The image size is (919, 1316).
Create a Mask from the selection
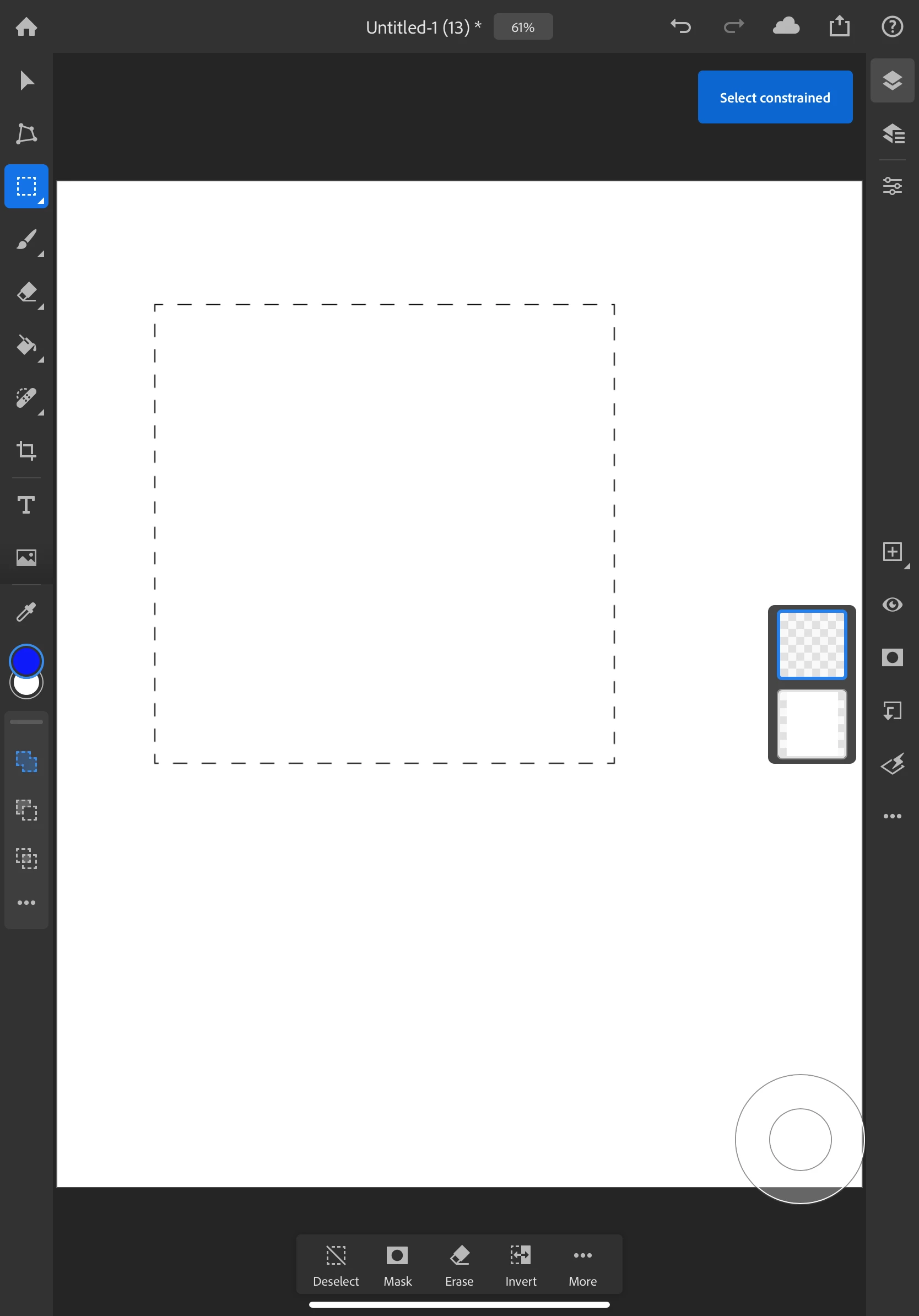398,1265
